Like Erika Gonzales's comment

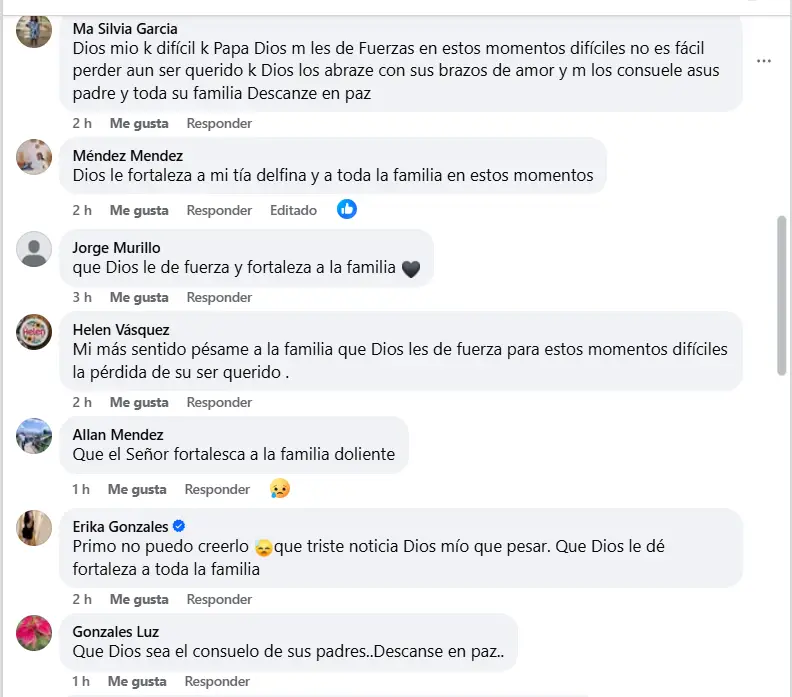tap(139, 599)
